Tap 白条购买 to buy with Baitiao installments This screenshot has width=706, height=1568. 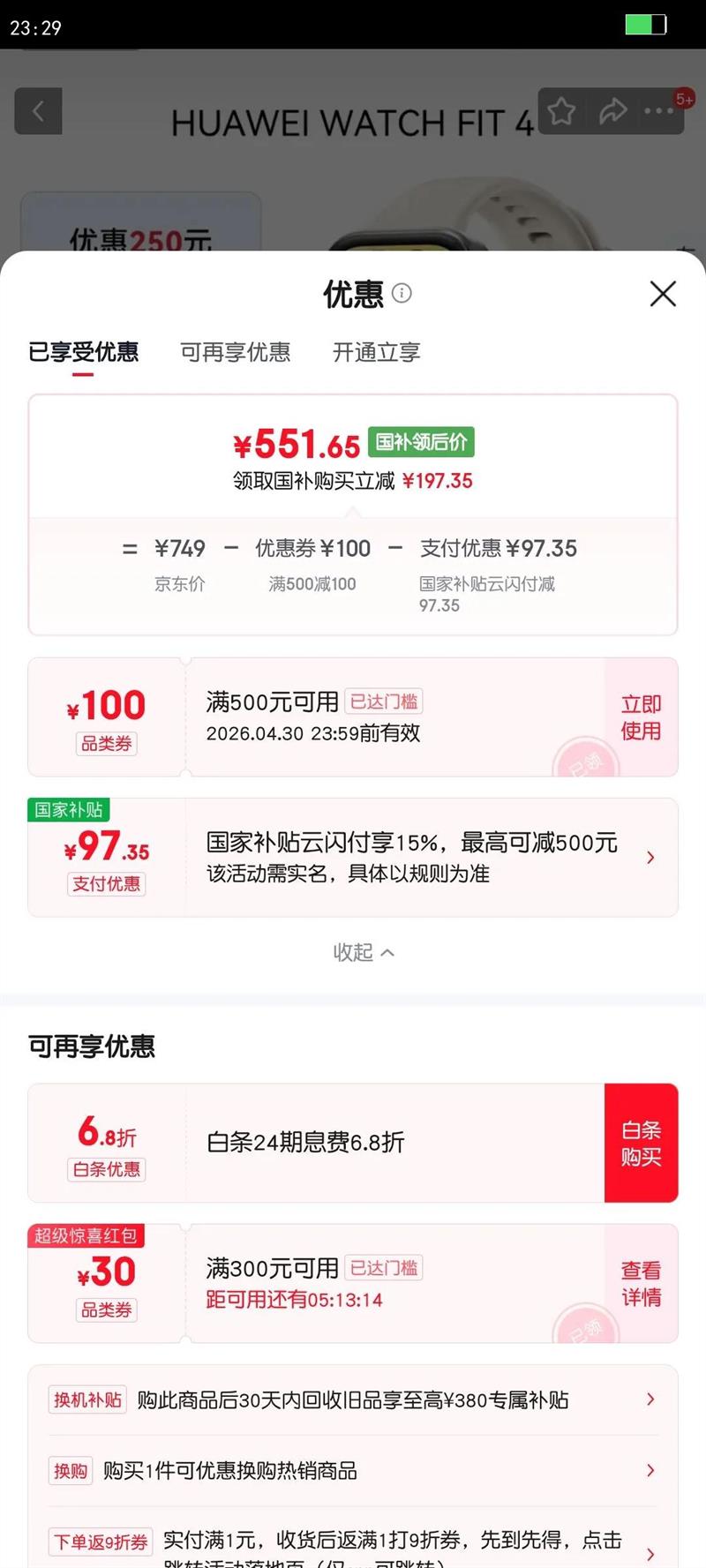click(640, 1142)
